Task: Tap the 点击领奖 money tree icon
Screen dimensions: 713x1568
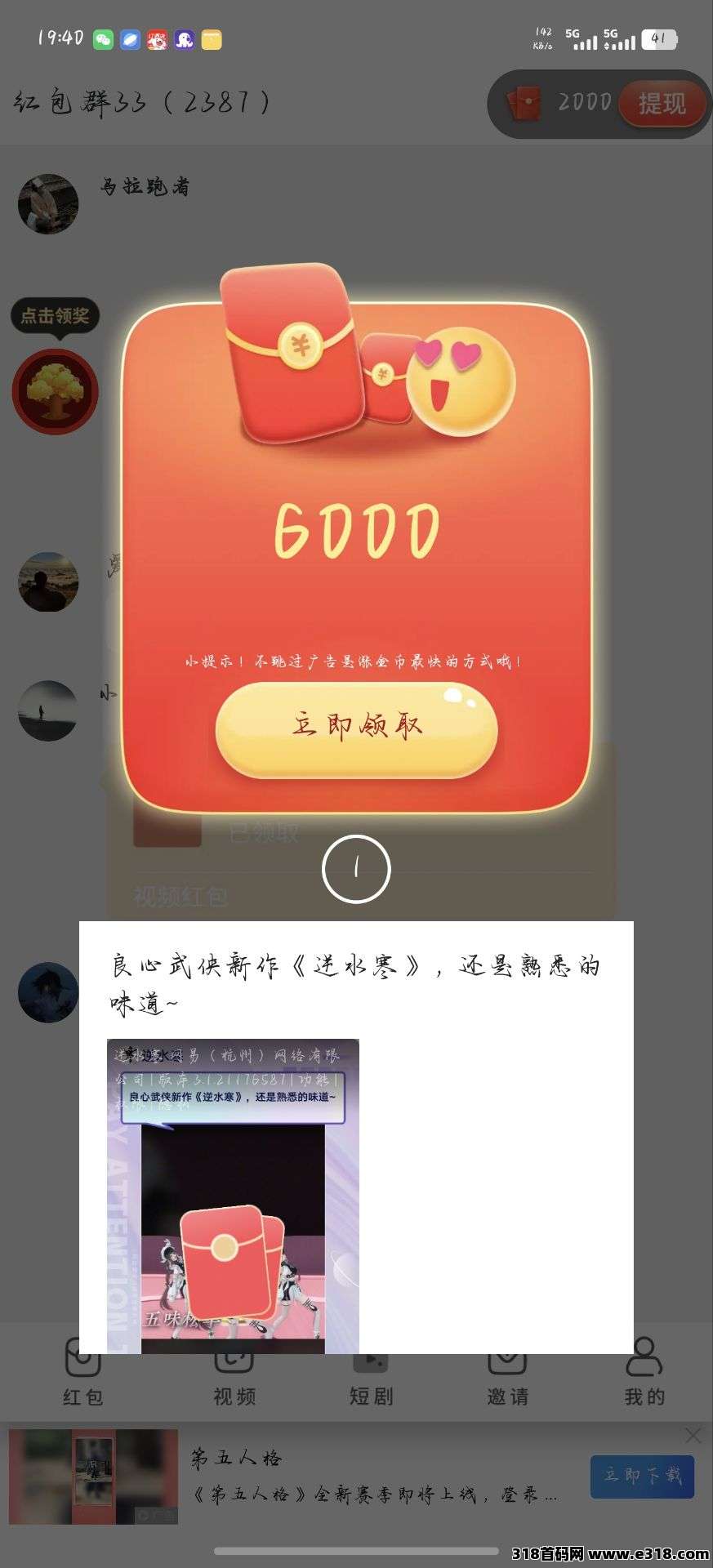Action: click(56, 391)
